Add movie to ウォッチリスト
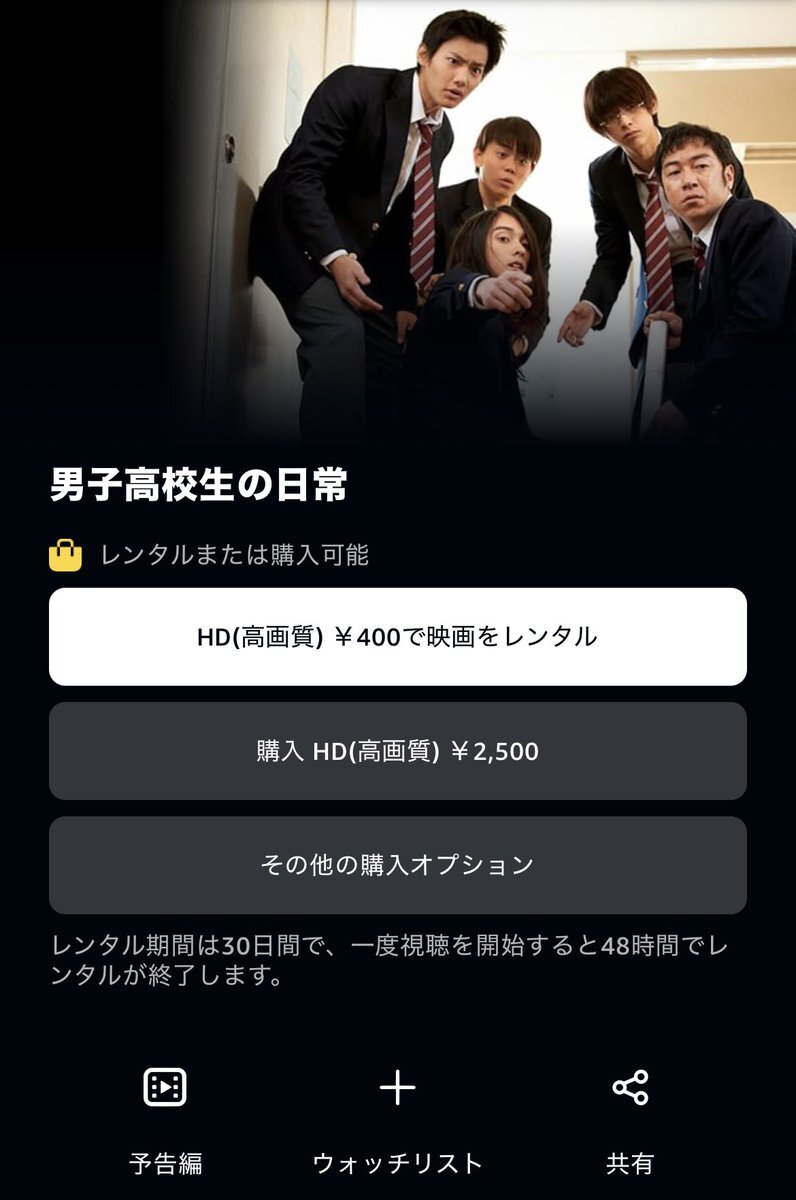This screenshot has width=796, height=1200. 398,1120
